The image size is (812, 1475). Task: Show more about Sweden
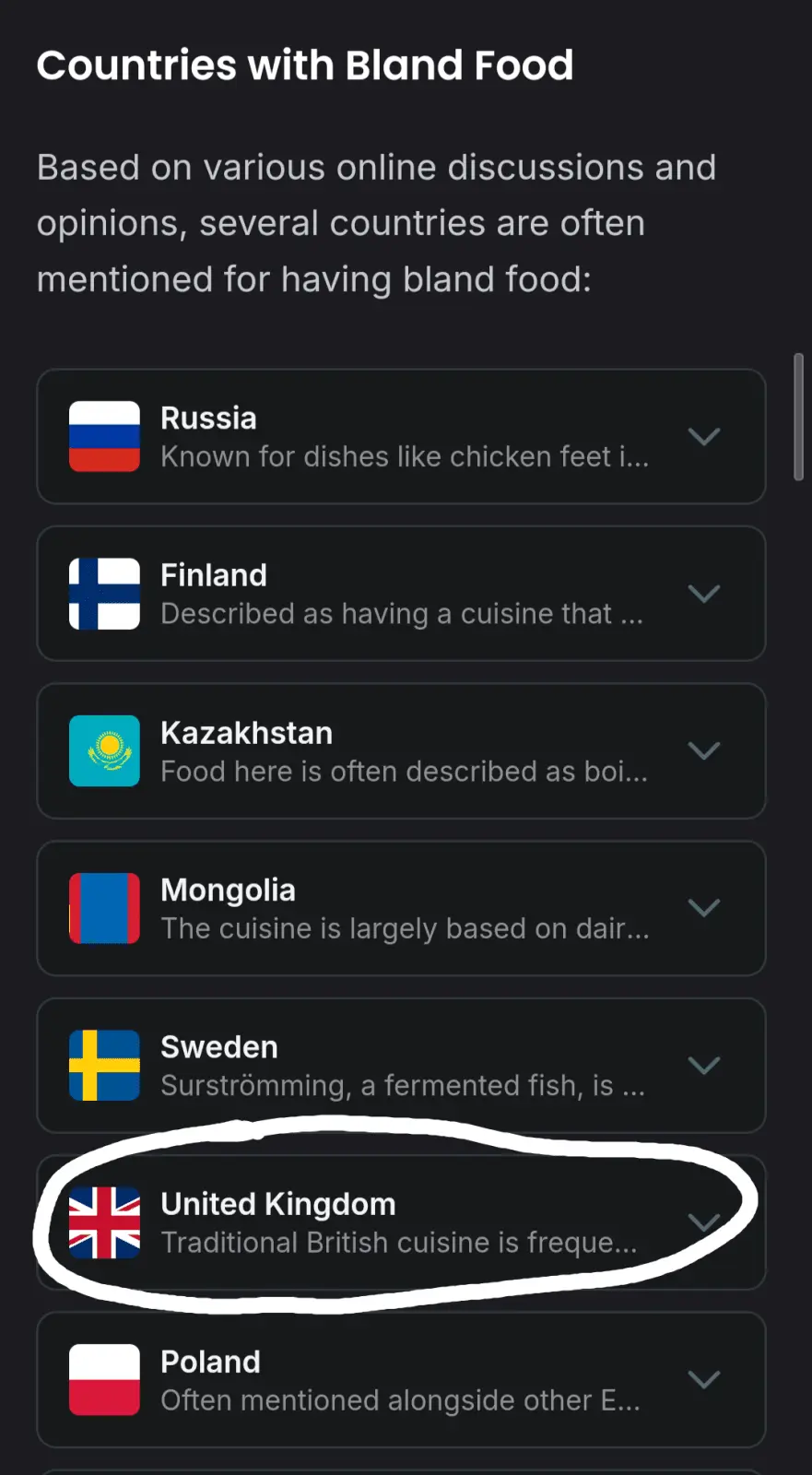[703, 1066]
